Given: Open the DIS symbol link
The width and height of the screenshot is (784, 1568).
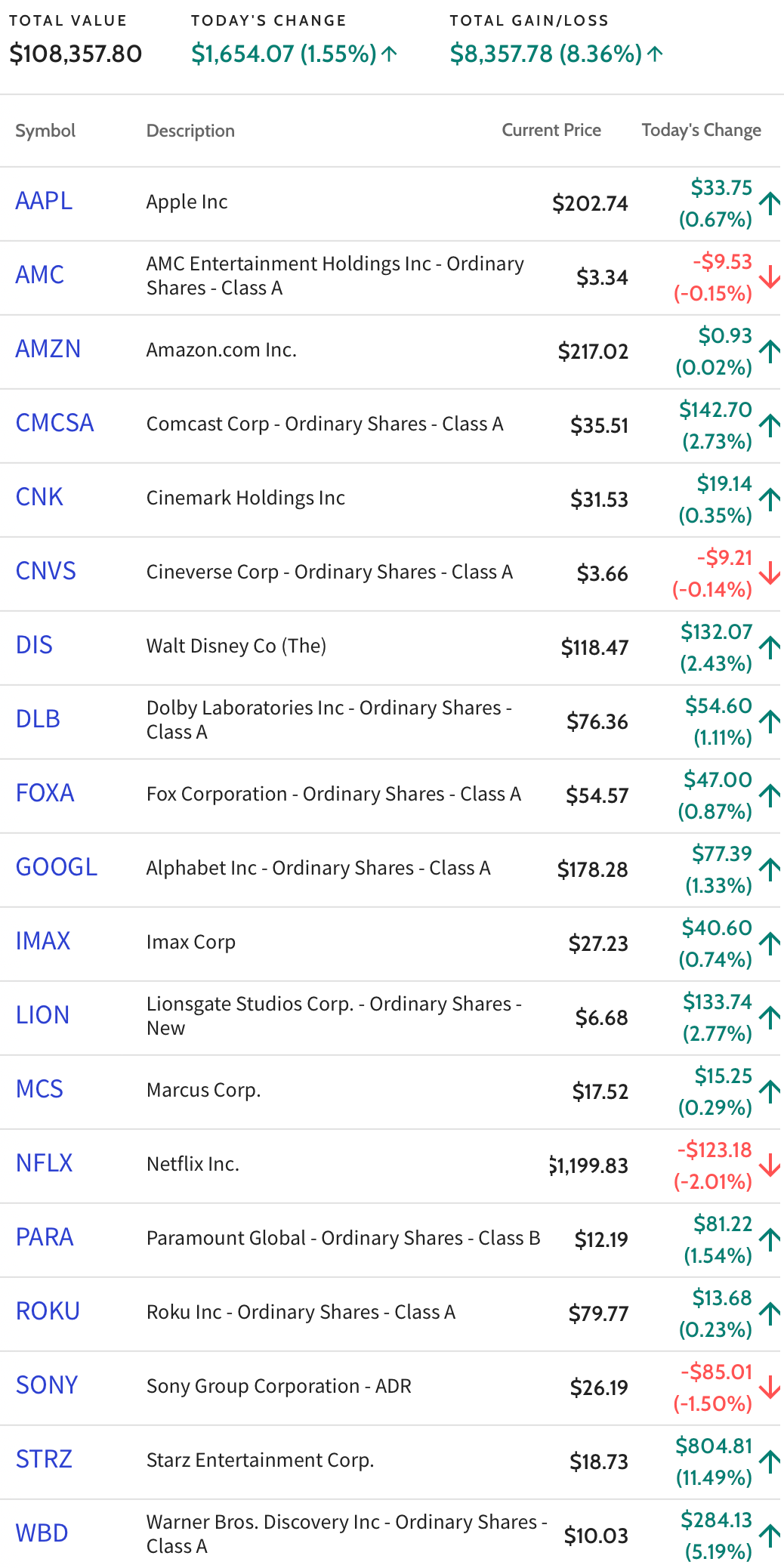Looking at the screenshot, I should 34,645.
